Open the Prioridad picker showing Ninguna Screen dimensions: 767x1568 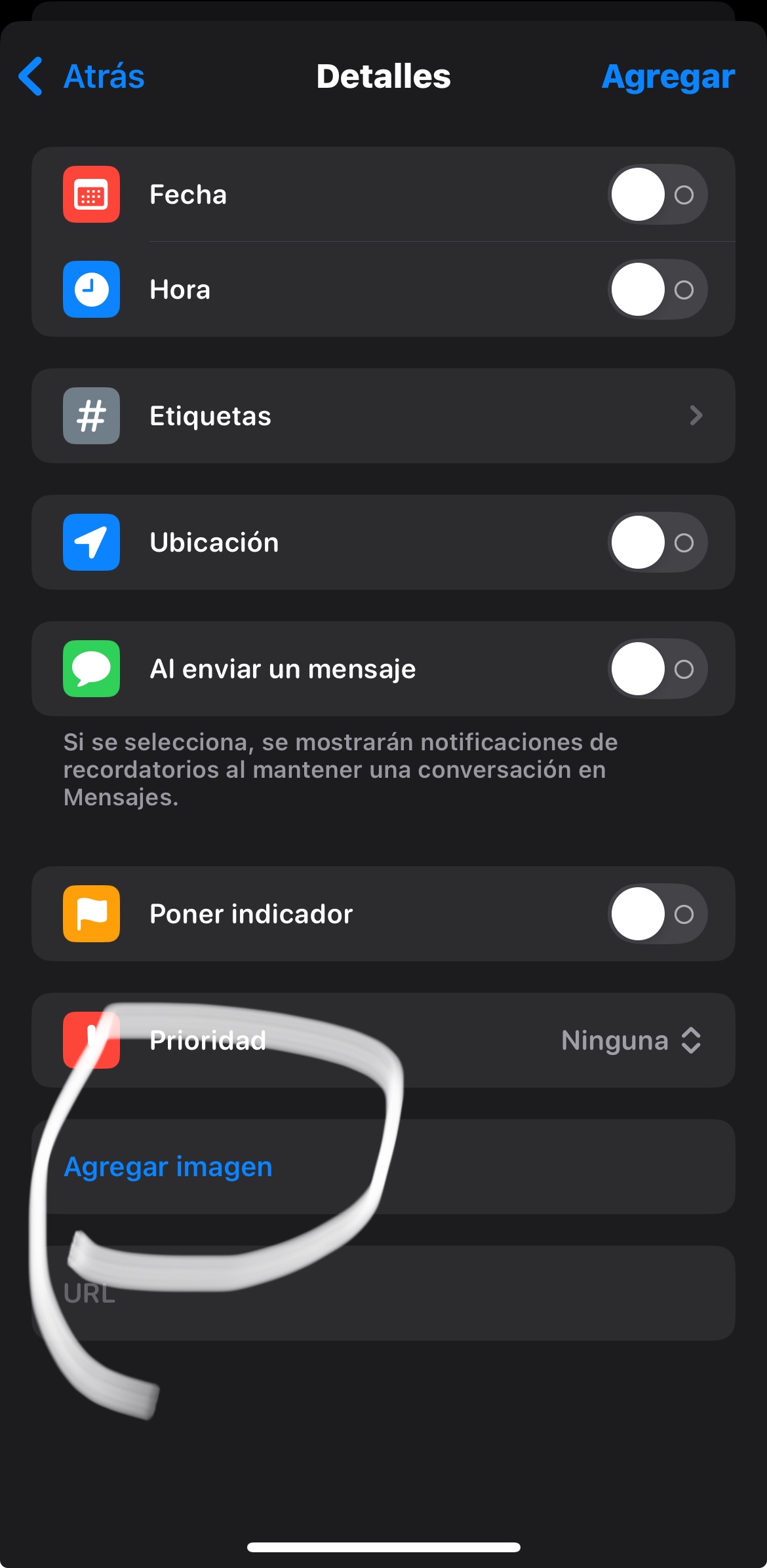630,1041
